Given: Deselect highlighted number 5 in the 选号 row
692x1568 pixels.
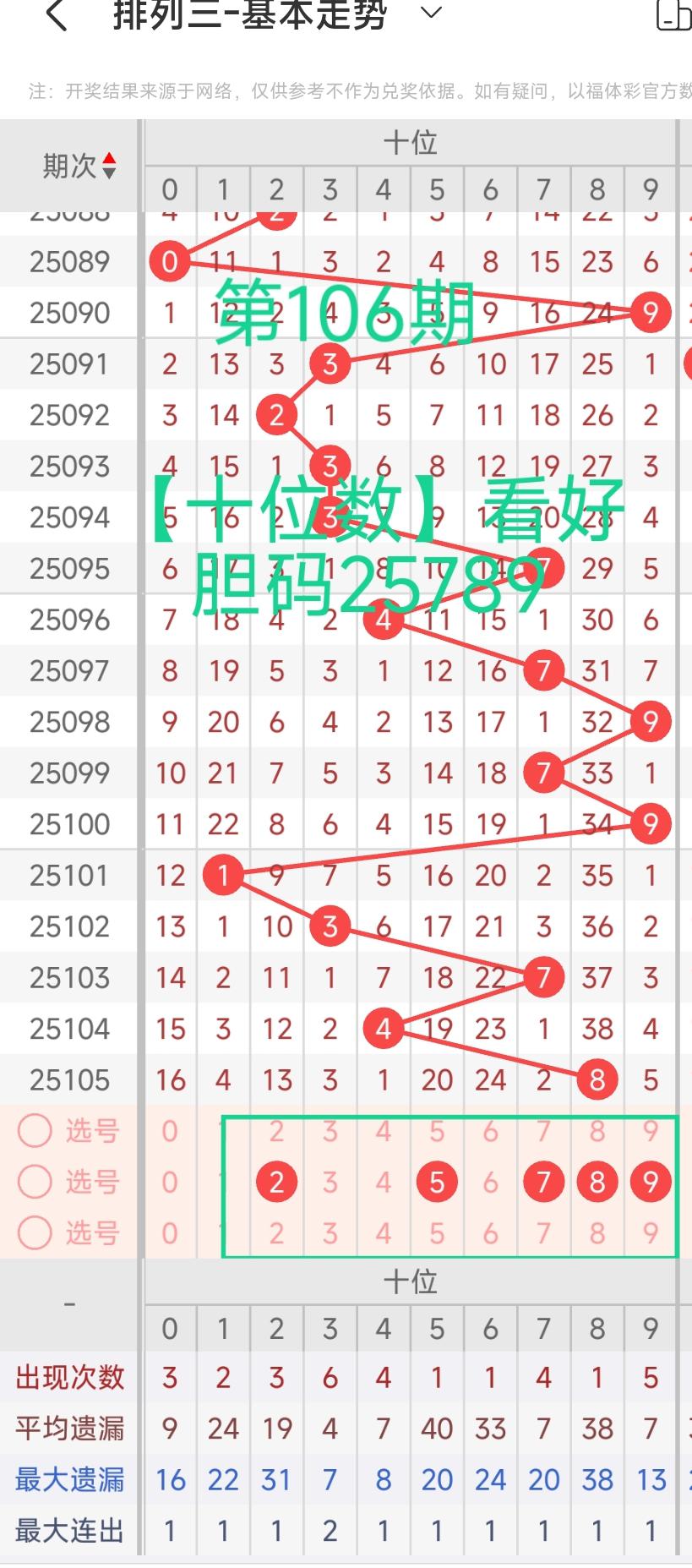Looking at the screenshot, I should pos(437,1182).
